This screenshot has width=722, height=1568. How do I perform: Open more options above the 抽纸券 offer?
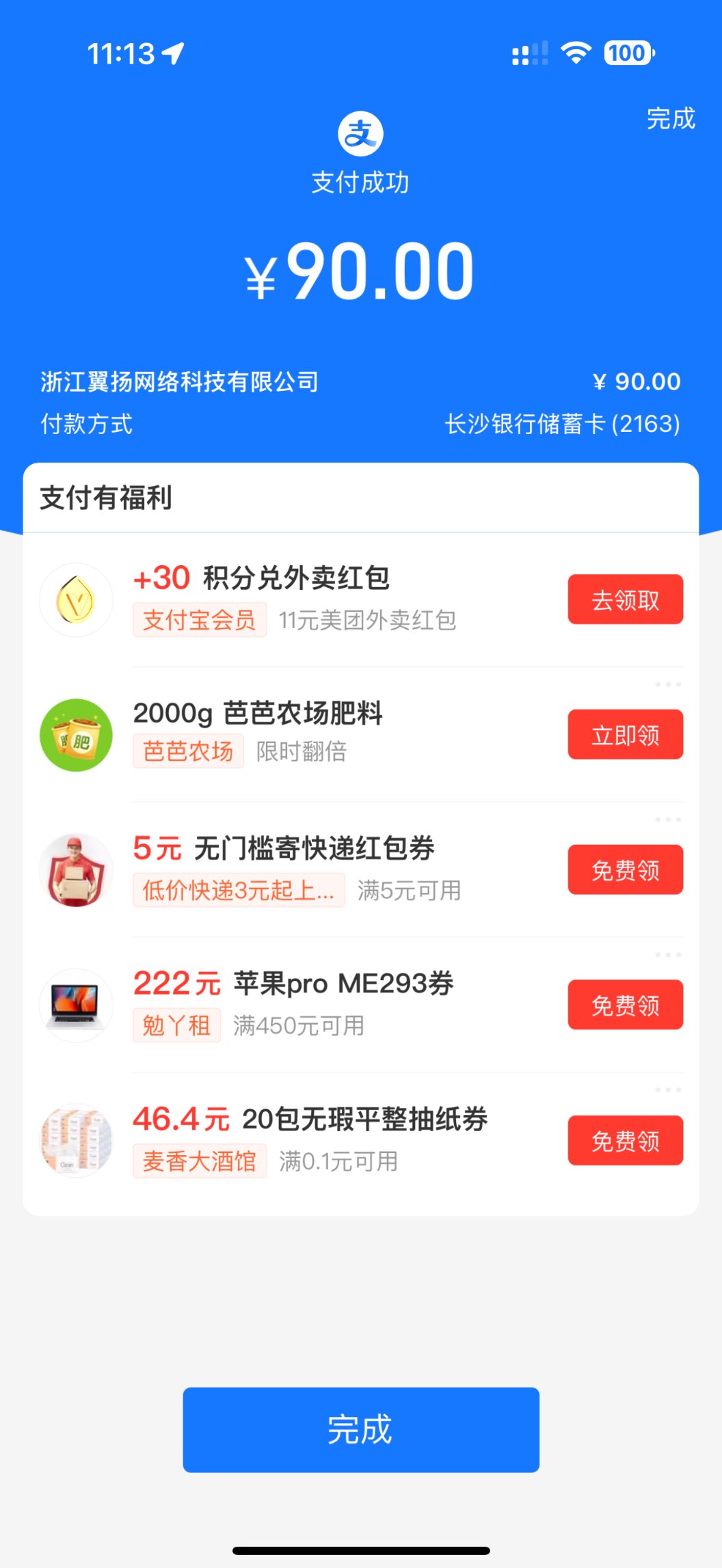coord(667,1090)
